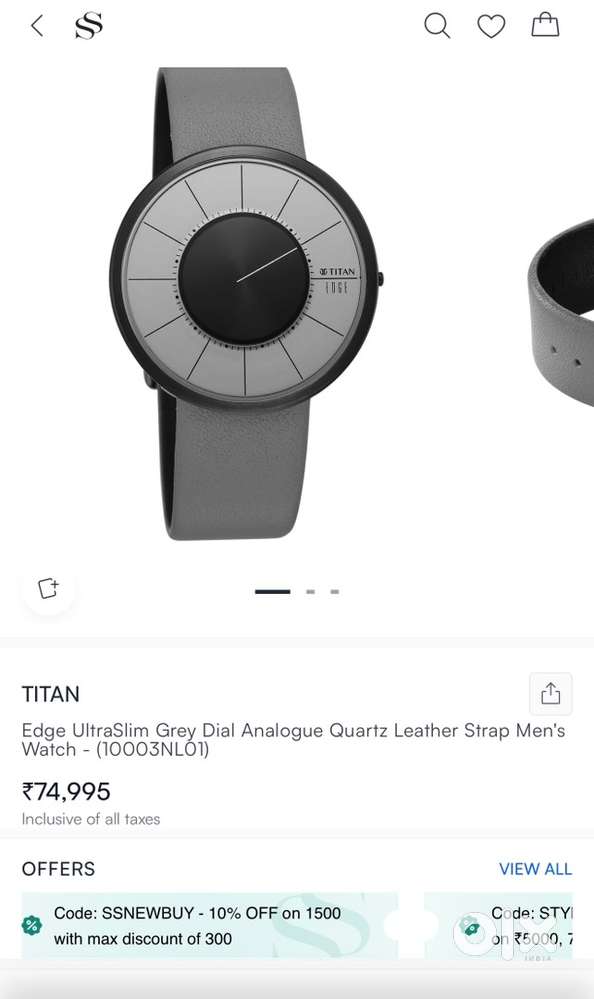Open the SSNEWBUY offer card
The height and width of the screenshot is (999, 594).
210,926
